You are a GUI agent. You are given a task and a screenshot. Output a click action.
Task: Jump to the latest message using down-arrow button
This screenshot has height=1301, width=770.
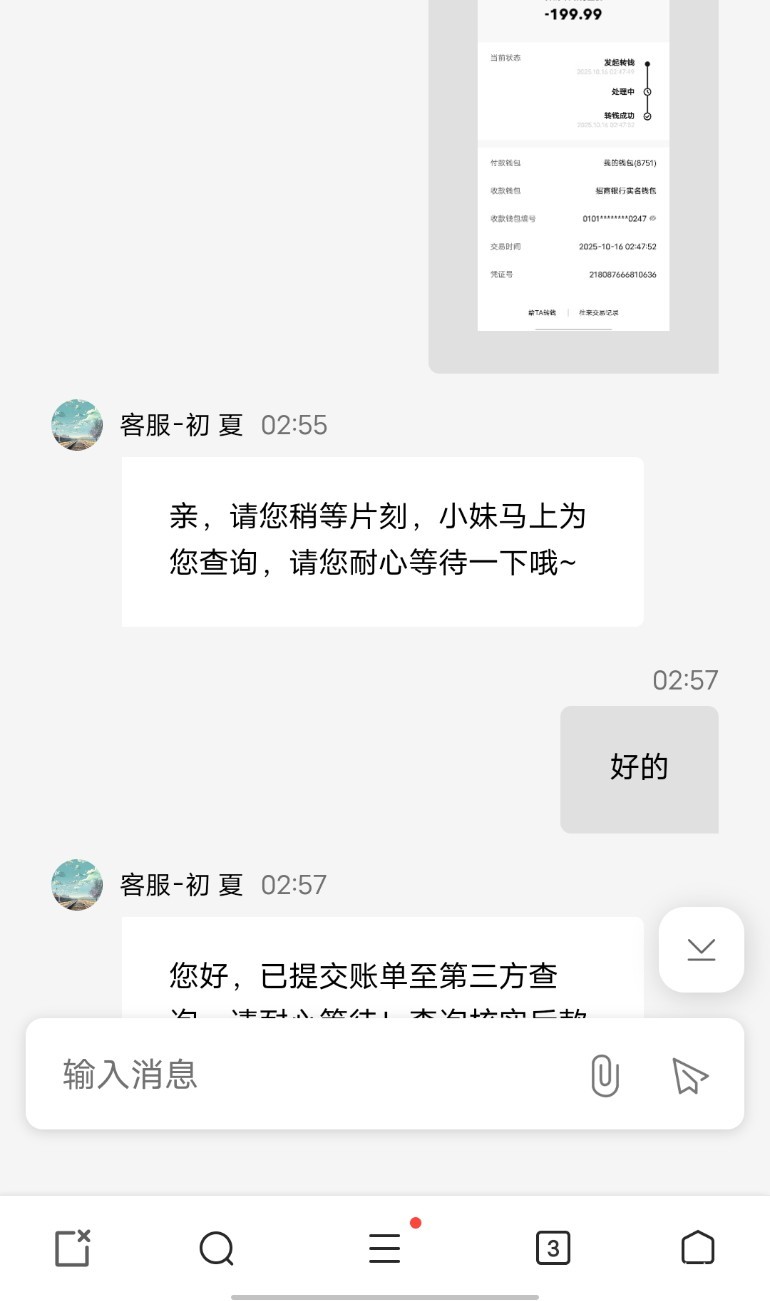tap(701, 949)
